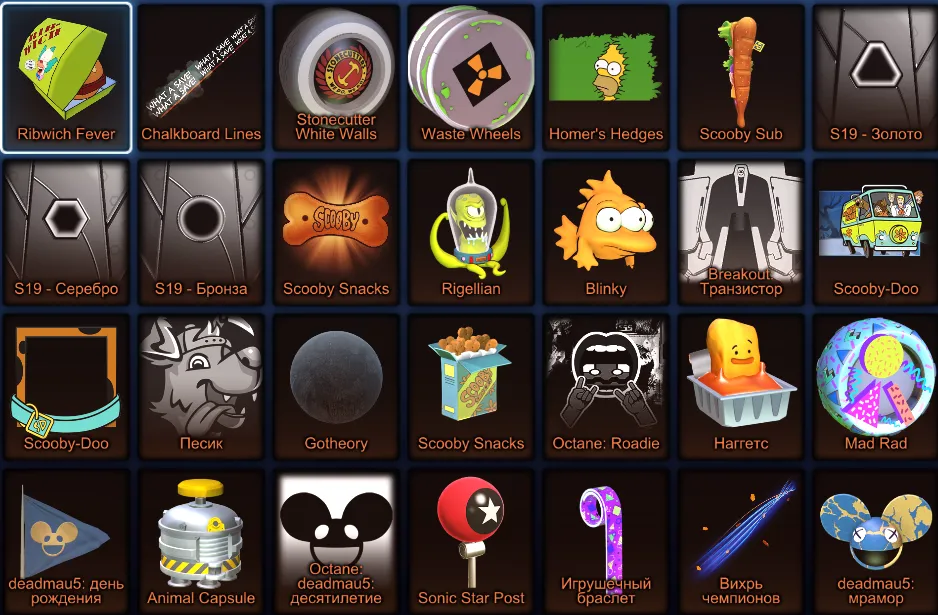Choose the Gotheory item

336,387
